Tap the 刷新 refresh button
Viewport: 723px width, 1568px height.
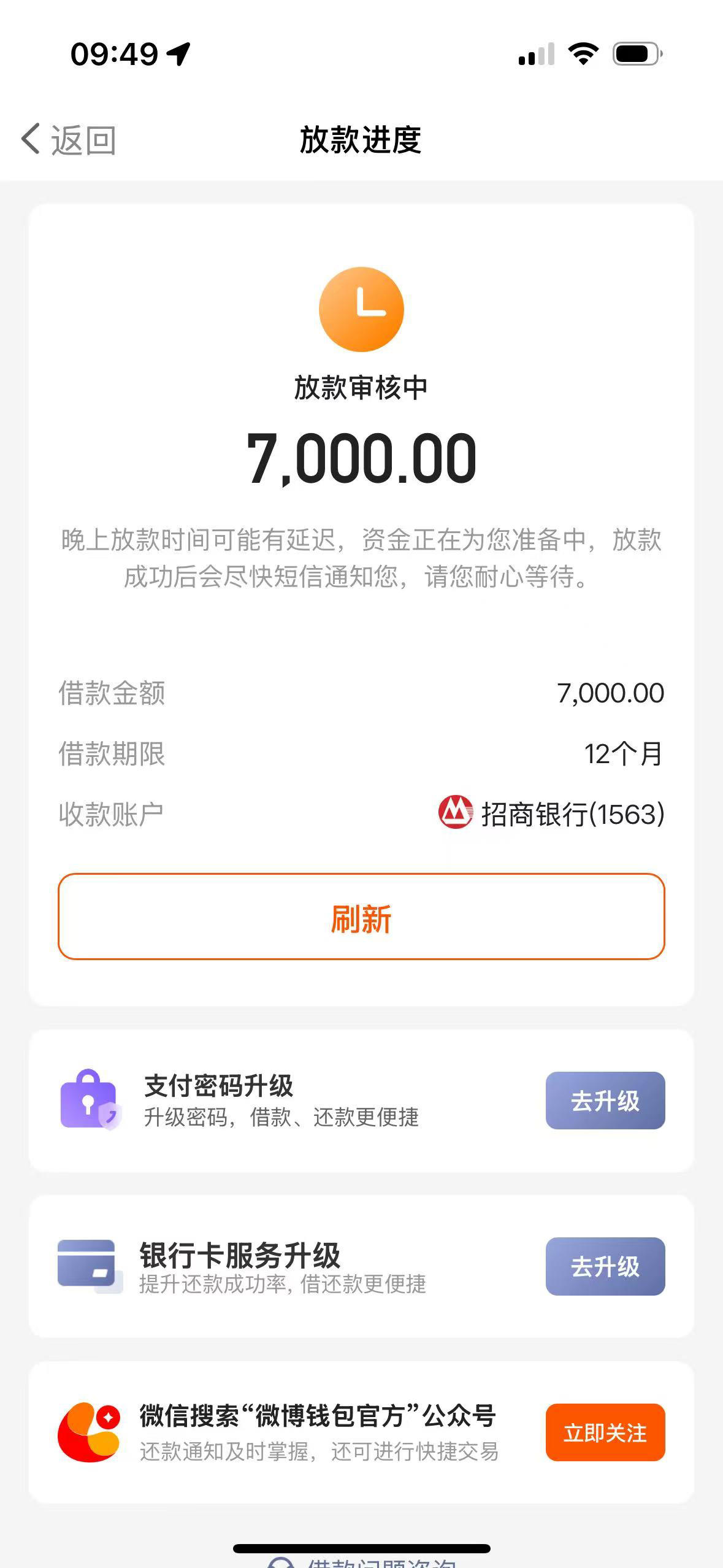(x=362, y=918)
